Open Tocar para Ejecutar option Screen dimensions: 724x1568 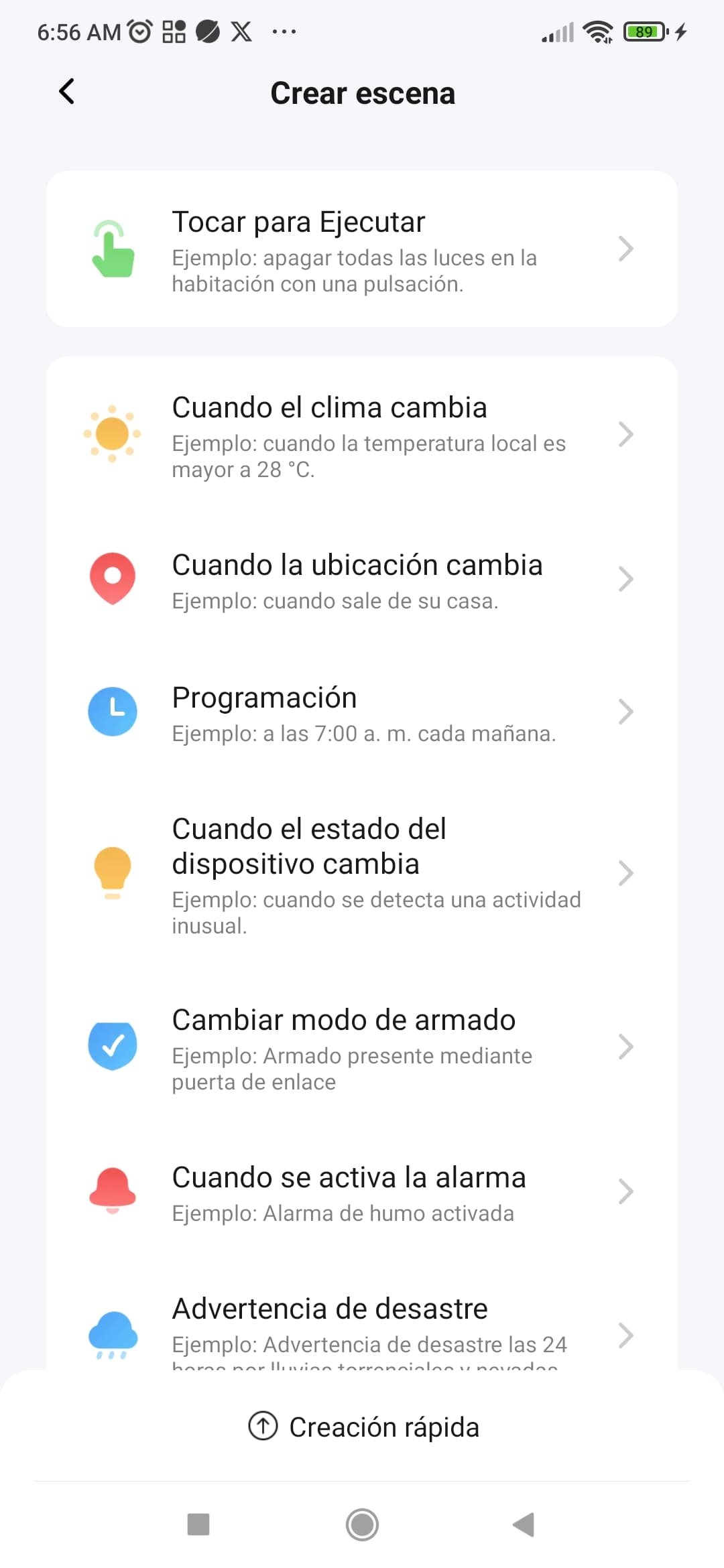[x=362, y=249]
